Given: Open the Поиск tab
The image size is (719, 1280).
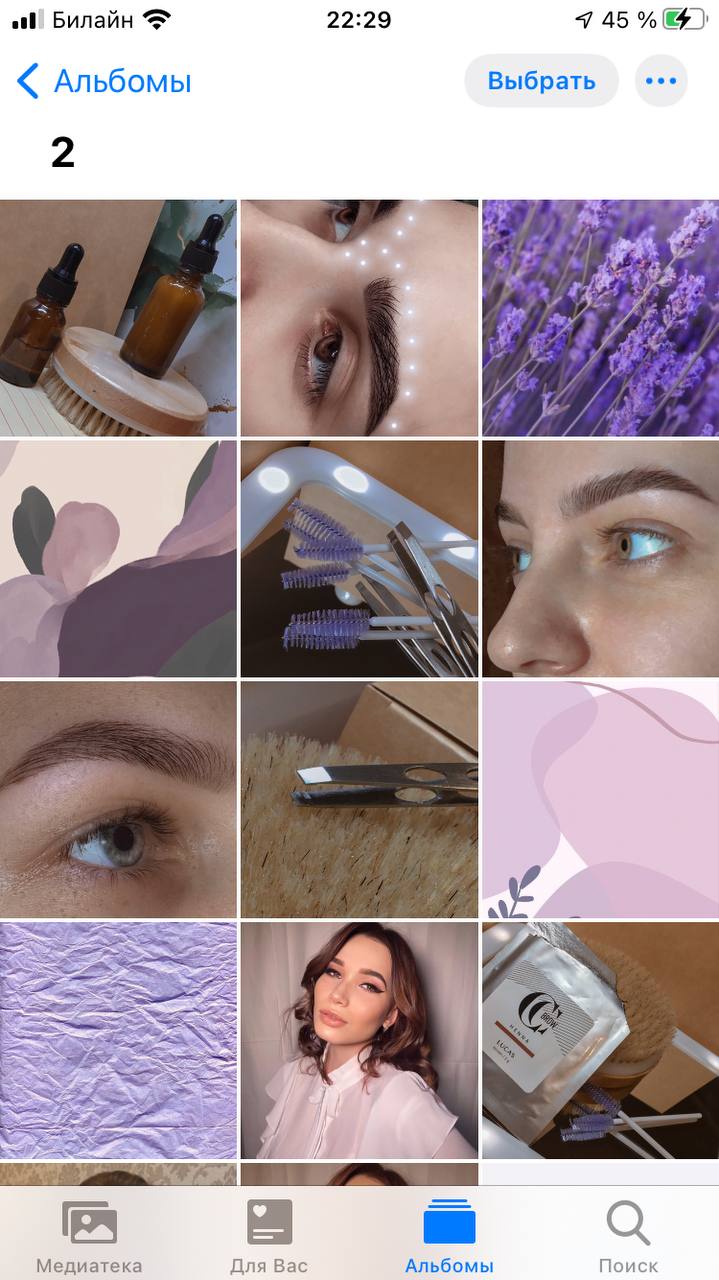Looking at the screenshot, I should (628, 1237).
